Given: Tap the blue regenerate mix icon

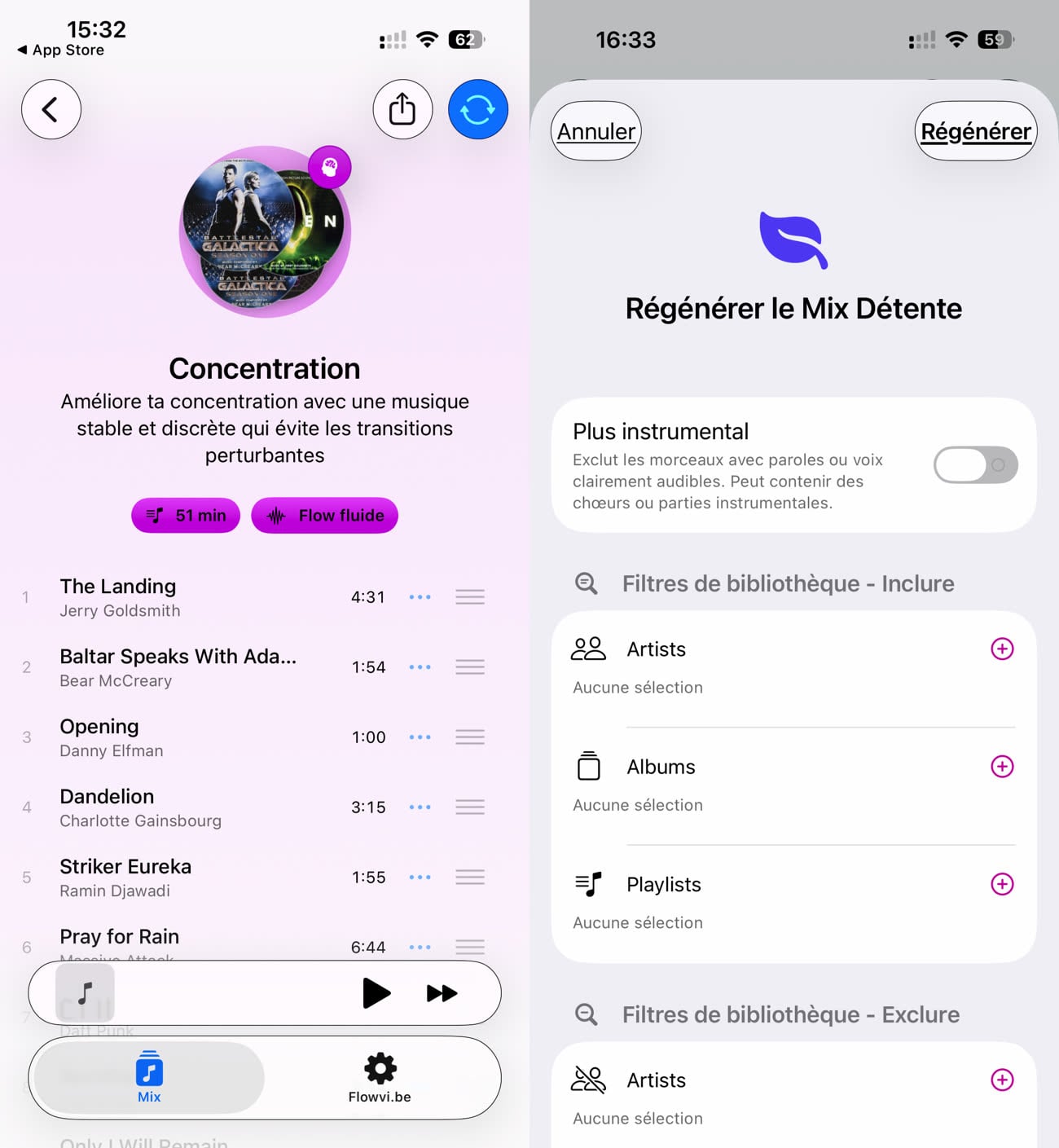Looking at the screenshot, I should click(478, 109).
